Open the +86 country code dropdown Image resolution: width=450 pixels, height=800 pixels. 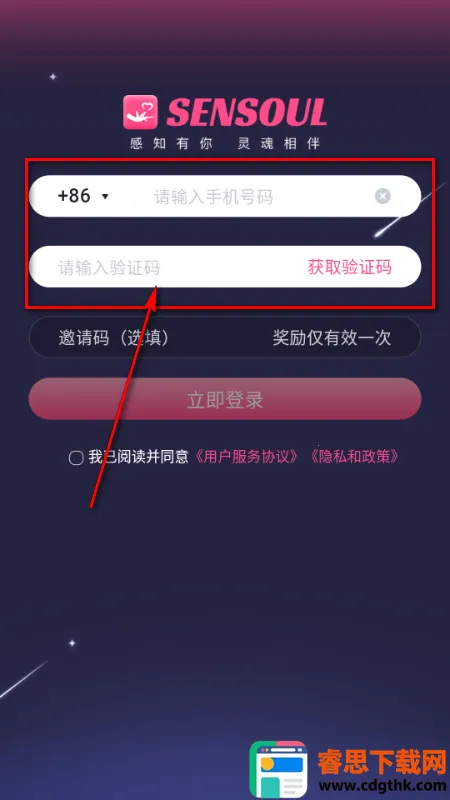(83, 196)
